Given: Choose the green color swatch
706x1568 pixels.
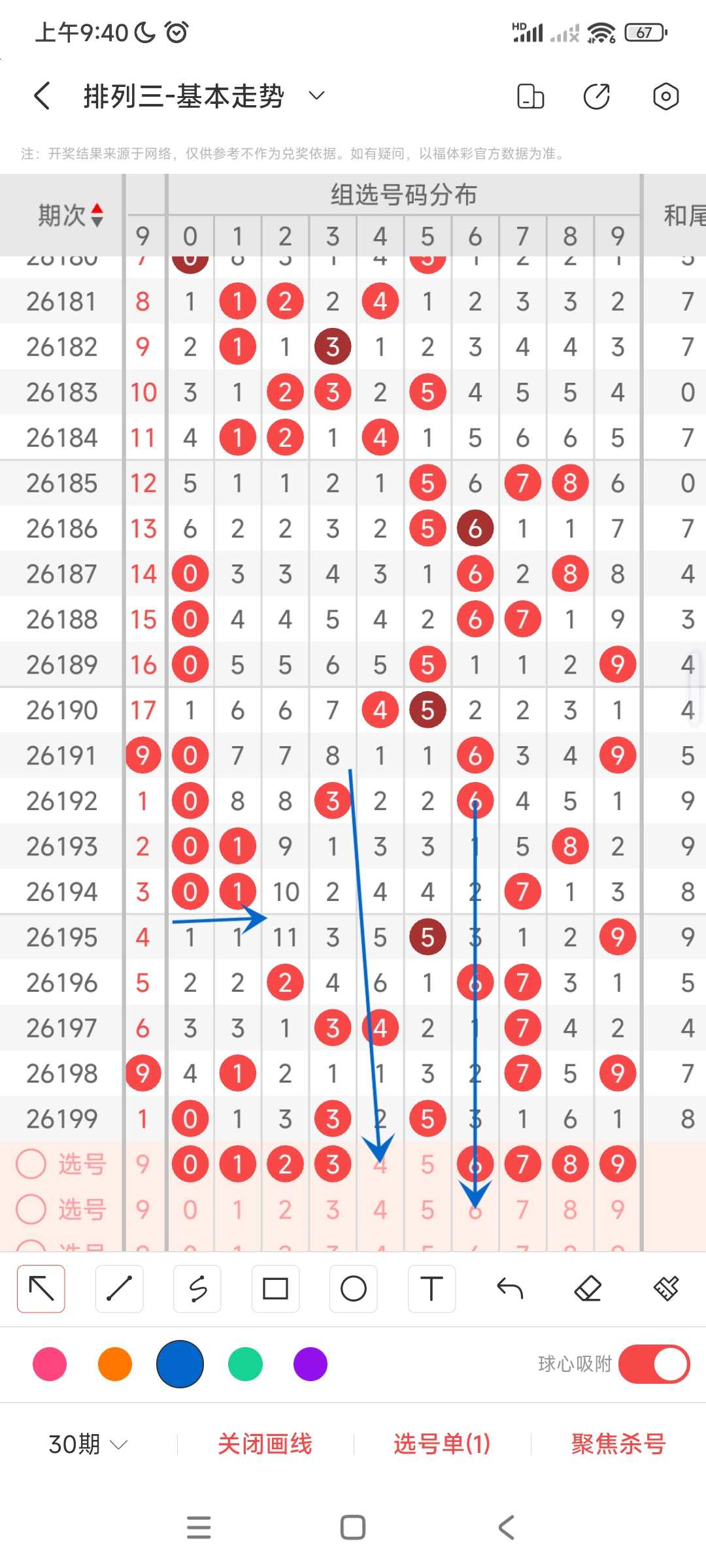Looking at the screenshot, I should click(245, 1364).
